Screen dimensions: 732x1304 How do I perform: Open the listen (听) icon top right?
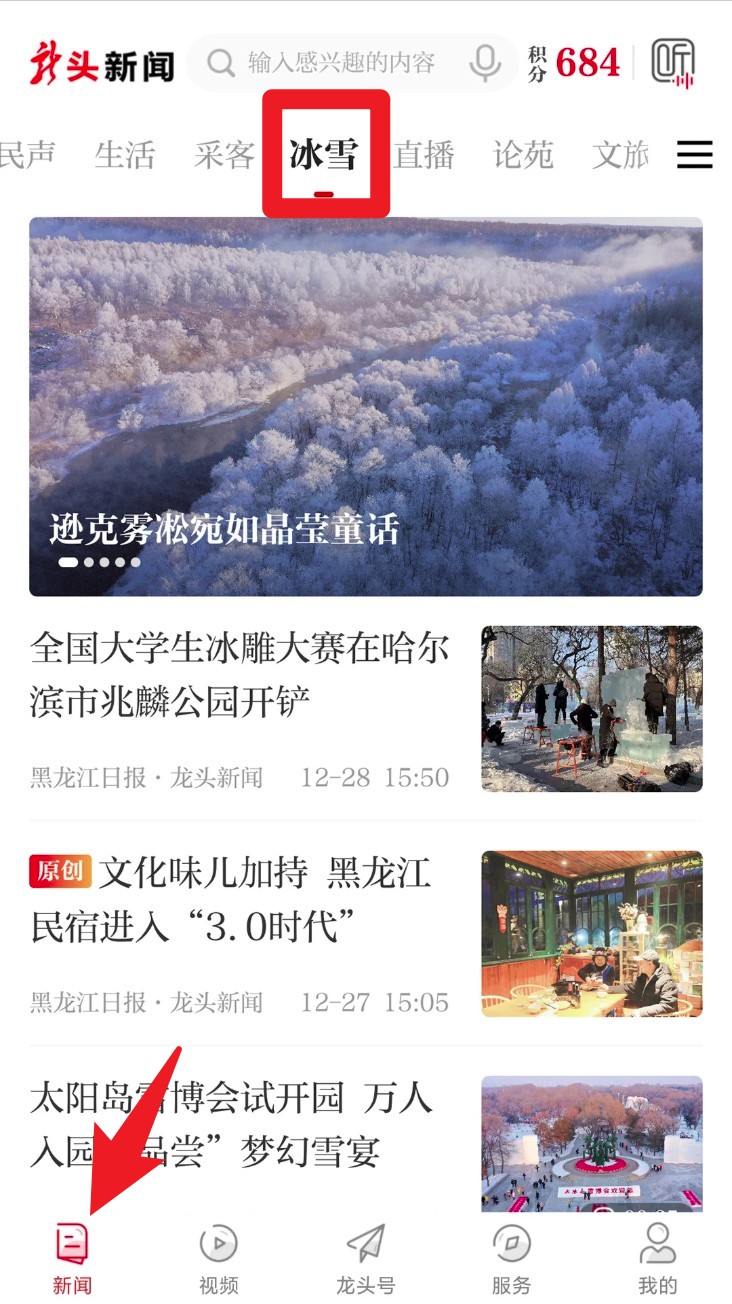coord(672,62)
